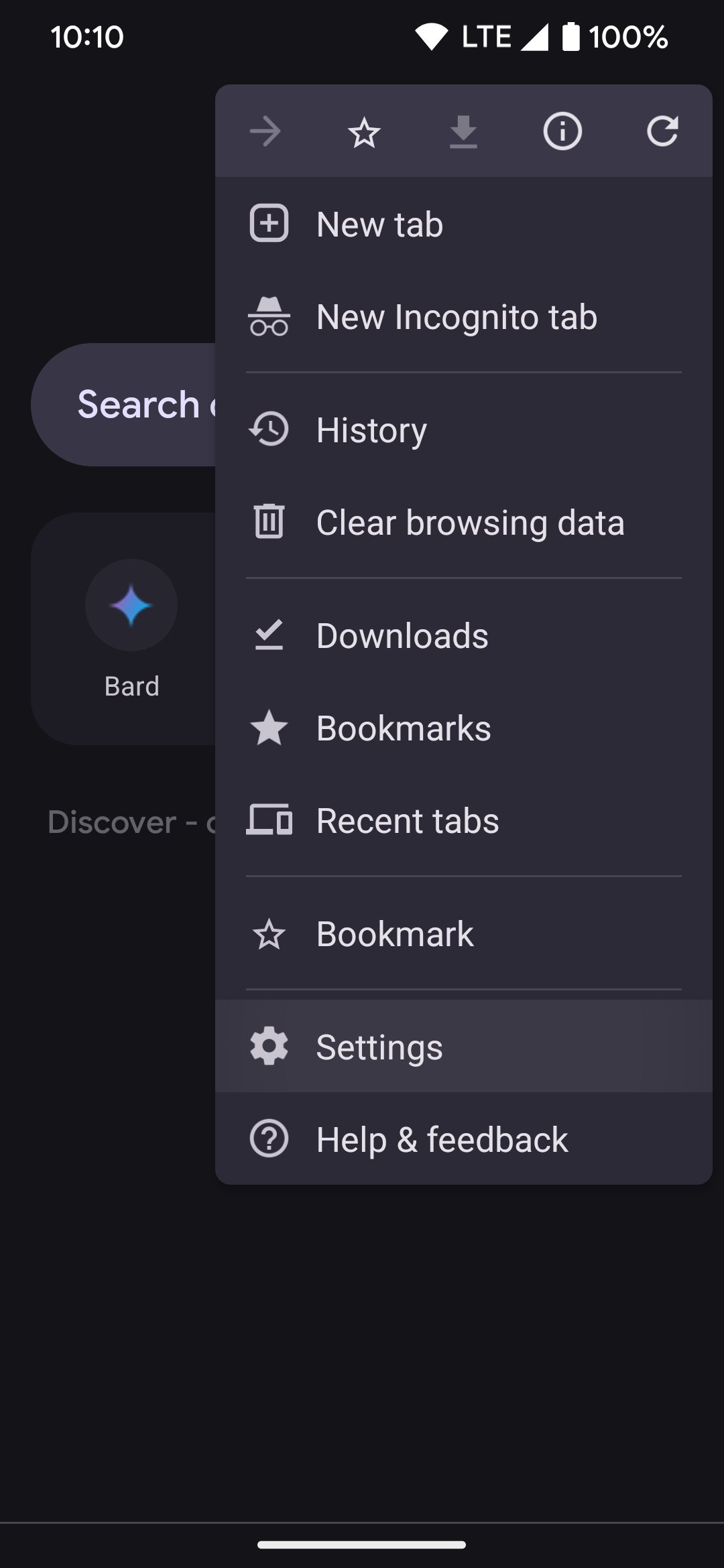Image resolution: width=724 pixels, height=1568 pixels.
Task: Open a New tab
Action: click(379, 224)
